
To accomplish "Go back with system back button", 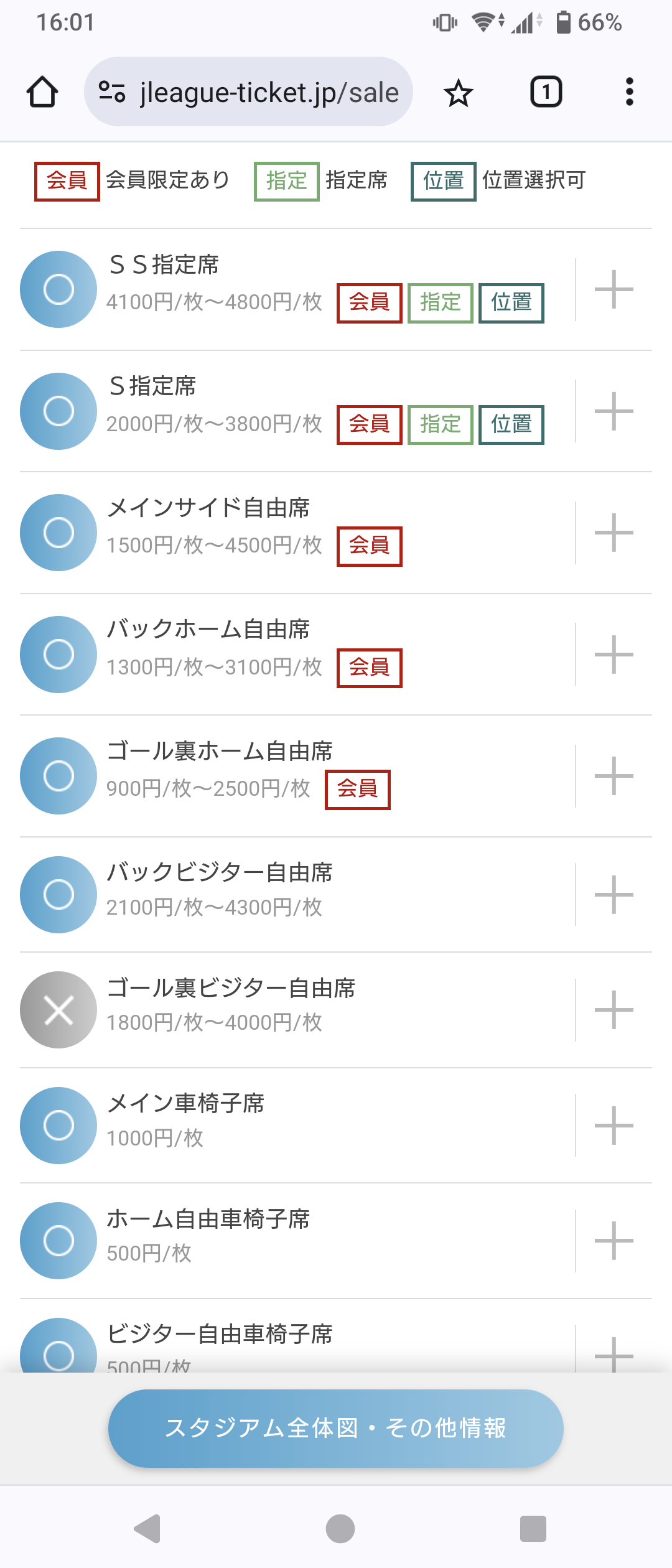I will pos(148,1529).
